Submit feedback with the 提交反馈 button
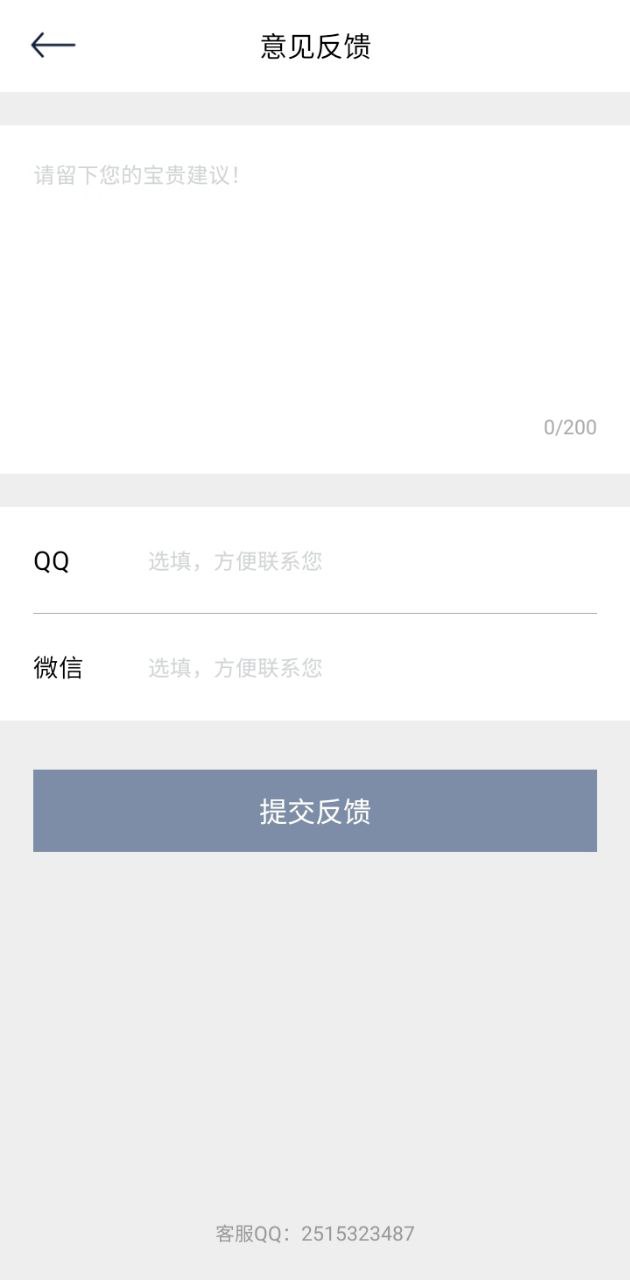 pyautogui.click(x=314, y=811)
